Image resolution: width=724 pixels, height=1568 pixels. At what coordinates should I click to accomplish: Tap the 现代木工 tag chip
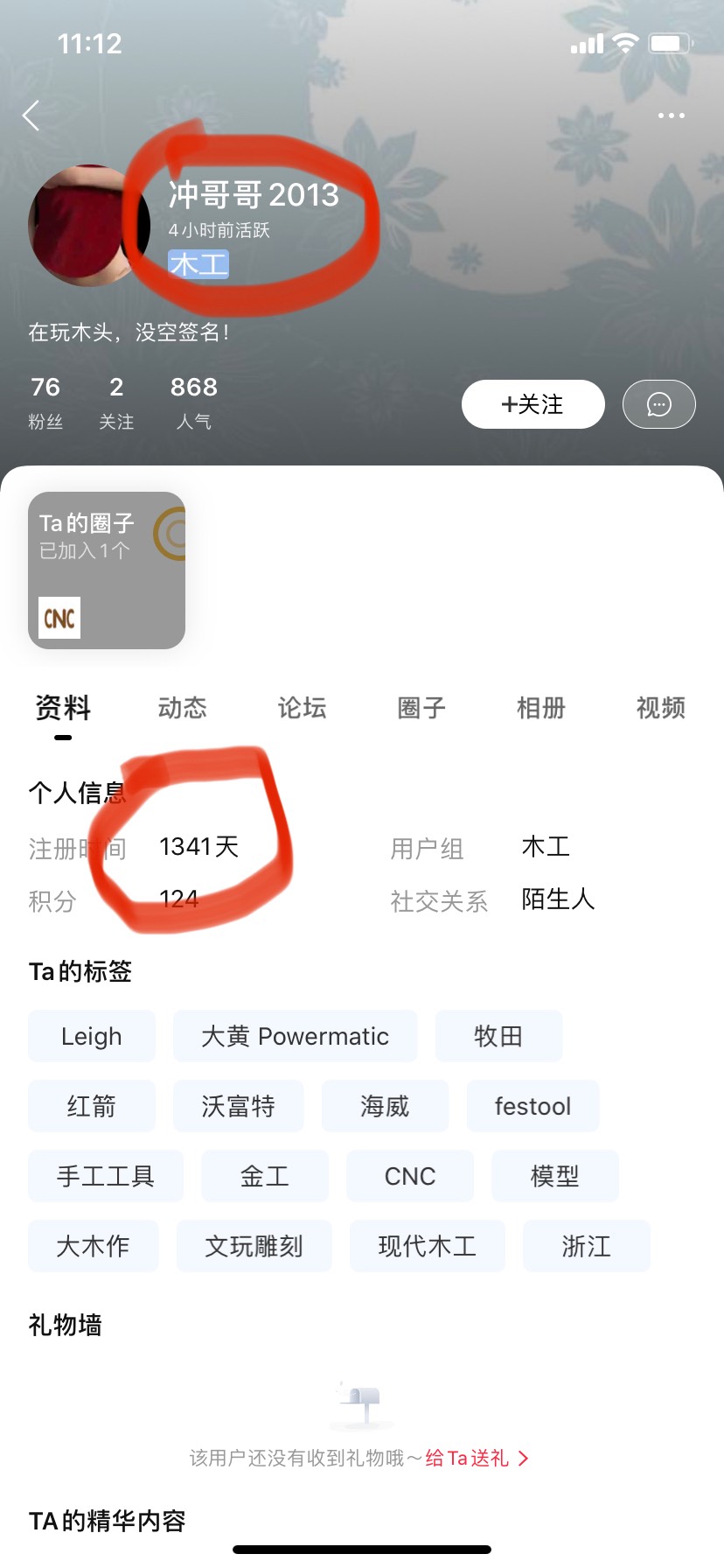427,1246
